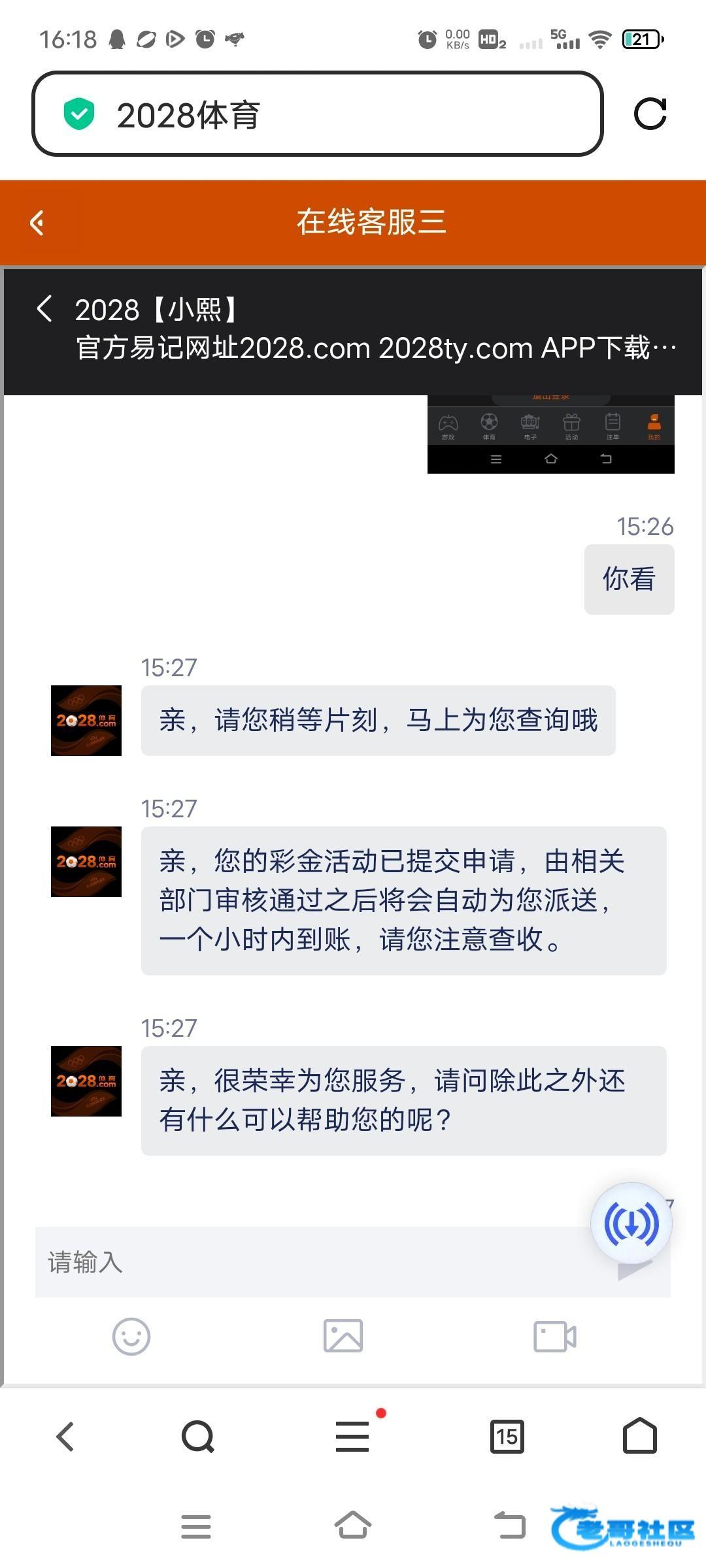Image resolution: width=706 pixels, height=1568 pixels.
Task: Attach a picture to the chat
Action: click(343, 1336)
